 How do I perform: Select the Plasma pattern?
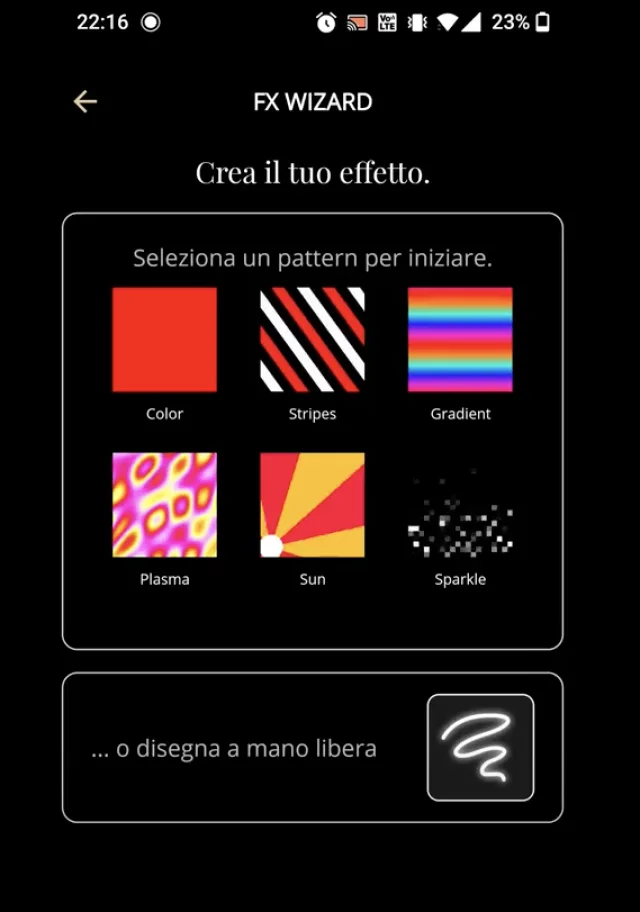(164, 505)
